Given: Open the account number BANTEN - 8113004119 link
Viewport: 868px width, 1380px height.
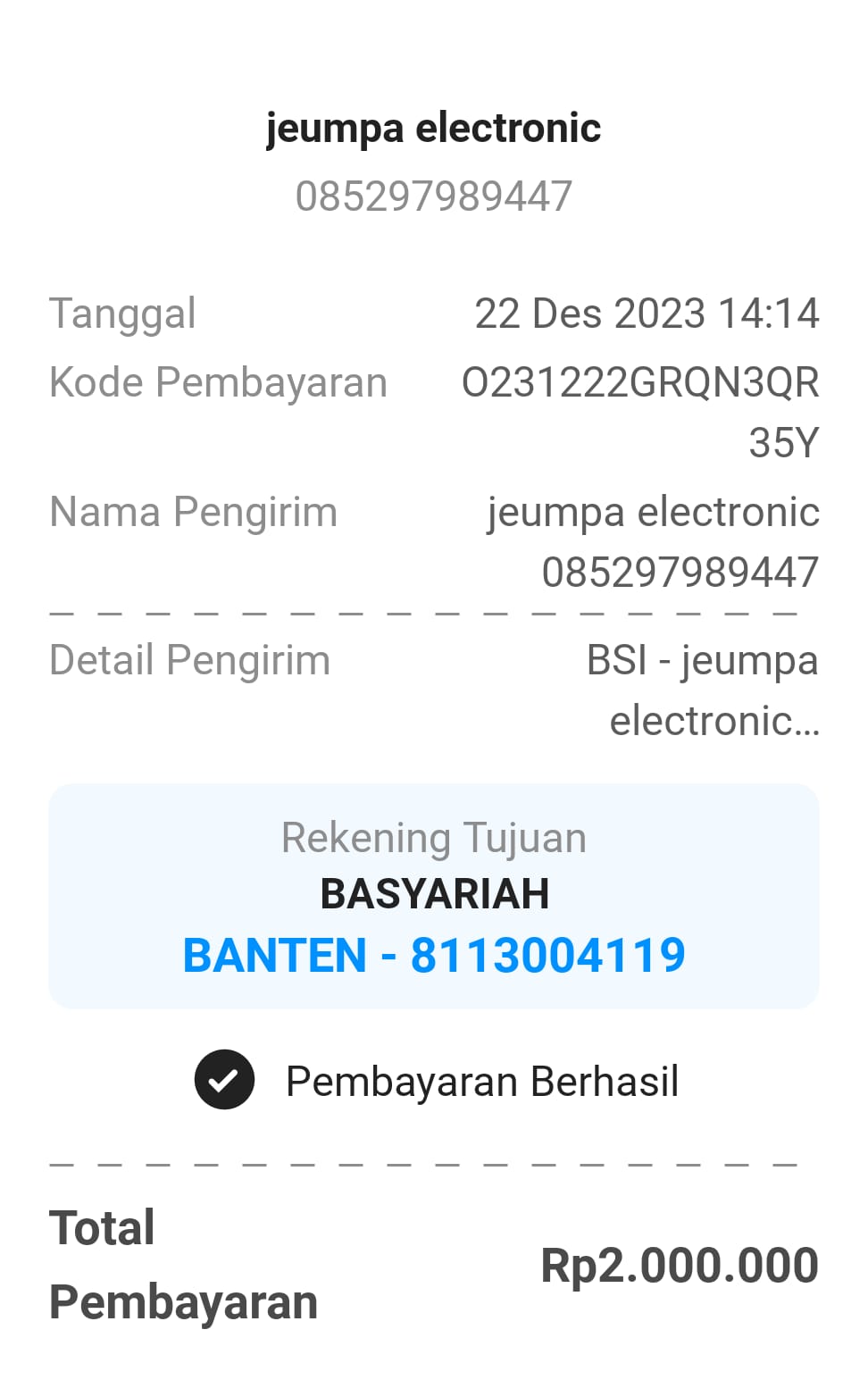Looking at the screenshot, I should [x=434, y=954].
